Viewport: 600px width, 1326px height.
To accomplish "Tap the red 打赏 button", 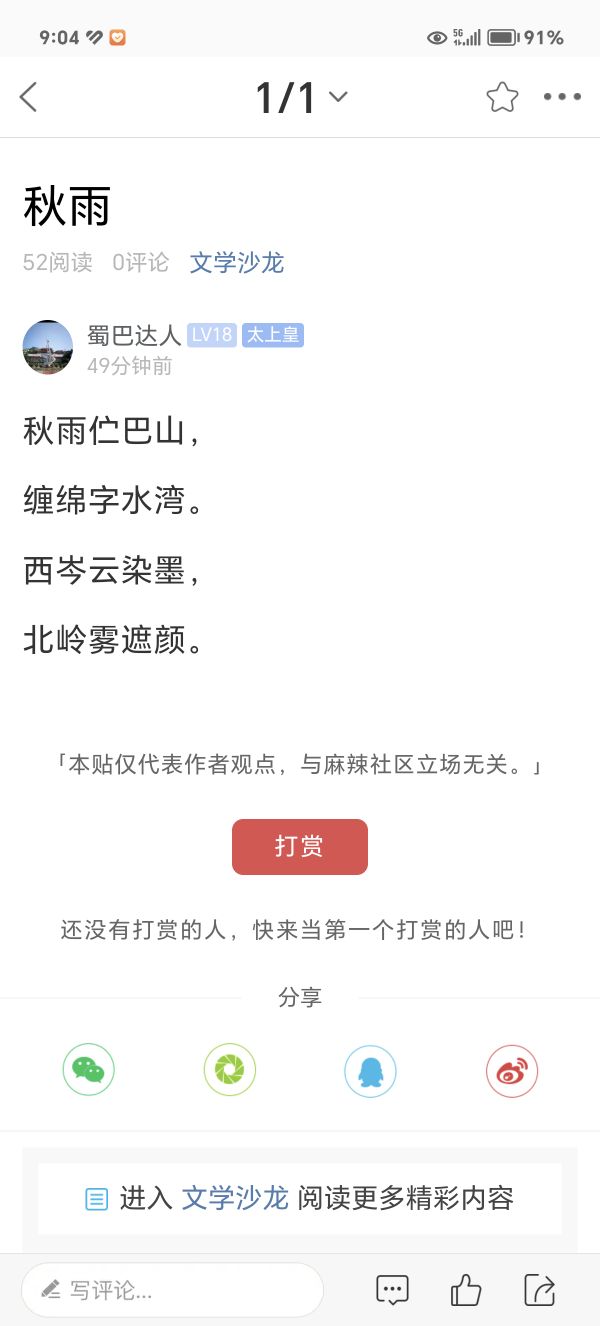I will coord(300,847).
